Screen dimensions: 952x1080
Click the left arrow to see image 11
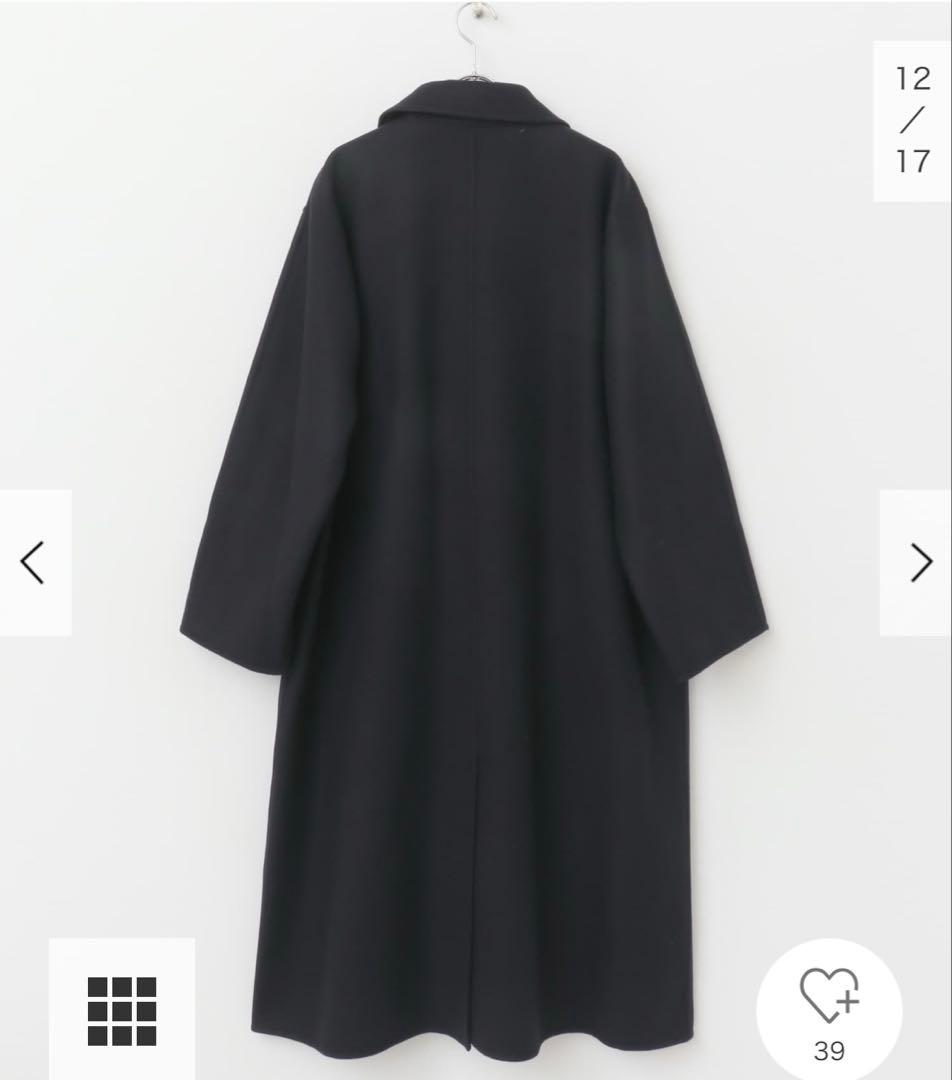[x=33, y=561]
